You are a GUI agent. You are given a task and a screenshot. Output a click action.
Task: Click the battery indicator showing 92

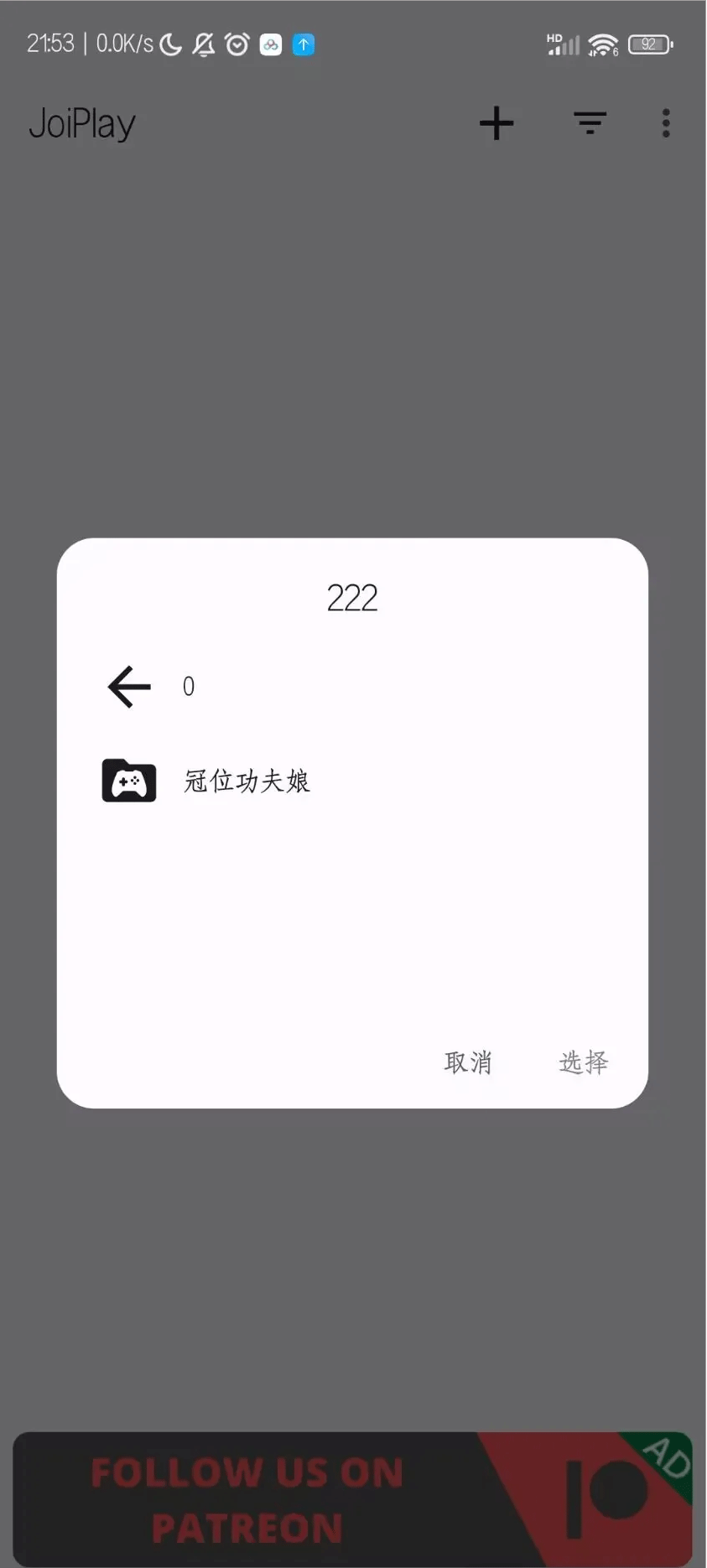649,44
